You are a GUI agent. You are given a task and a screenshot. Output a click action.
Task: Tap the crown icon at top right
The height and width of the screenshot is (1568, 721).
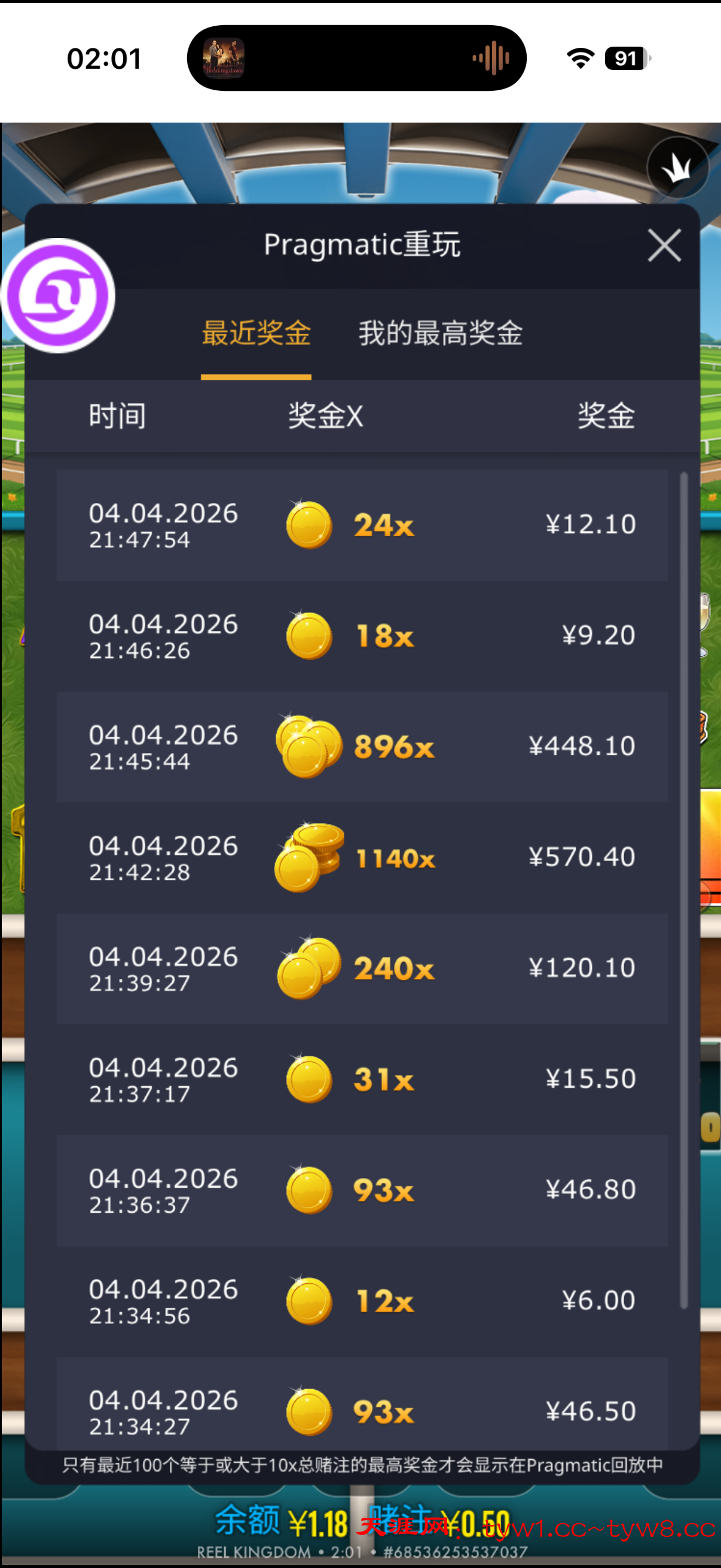677,167
